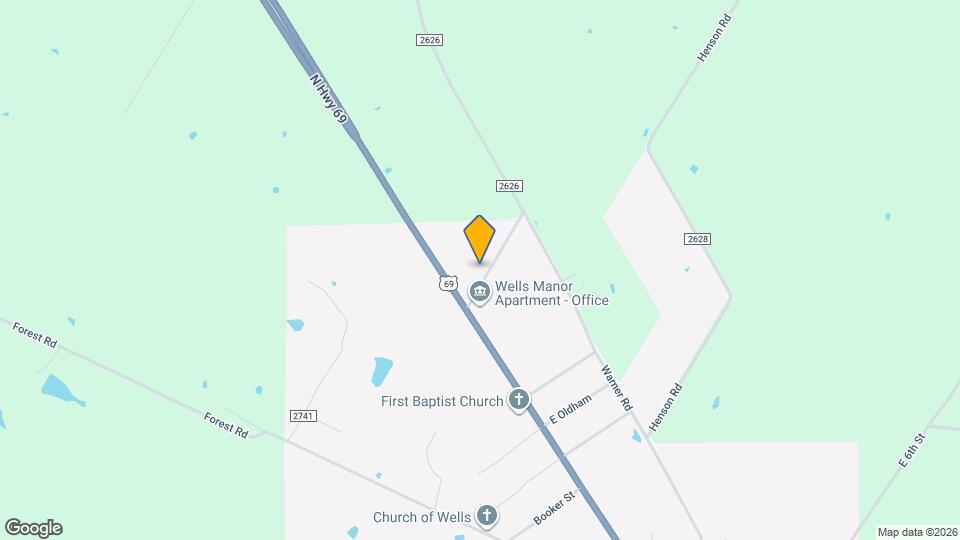Open the Church of Wells pin

click(487, 516)
